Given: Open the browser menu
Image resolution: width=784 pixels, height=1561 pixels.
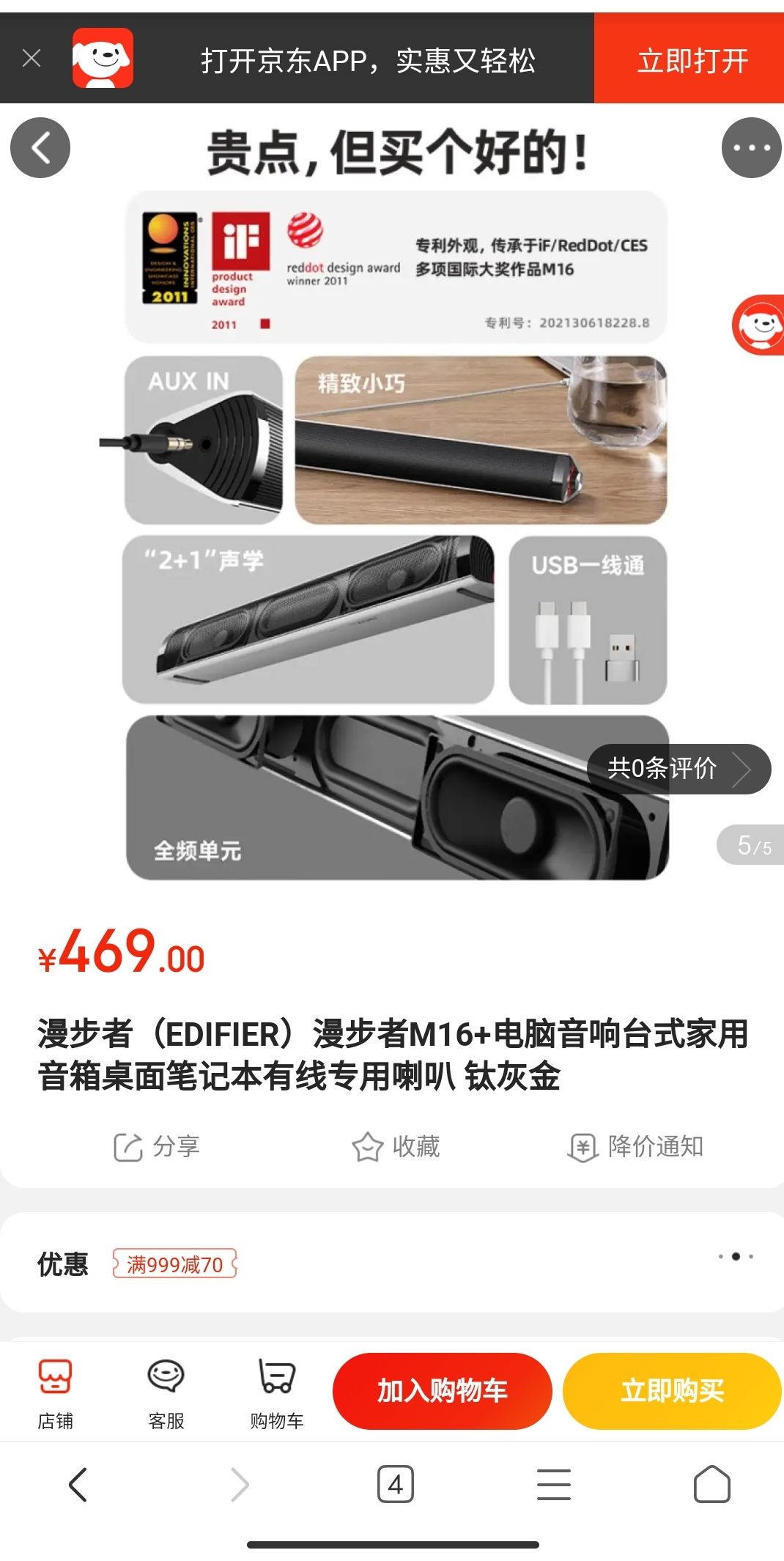Looking at the screenshot, I should coord(554,1485).
